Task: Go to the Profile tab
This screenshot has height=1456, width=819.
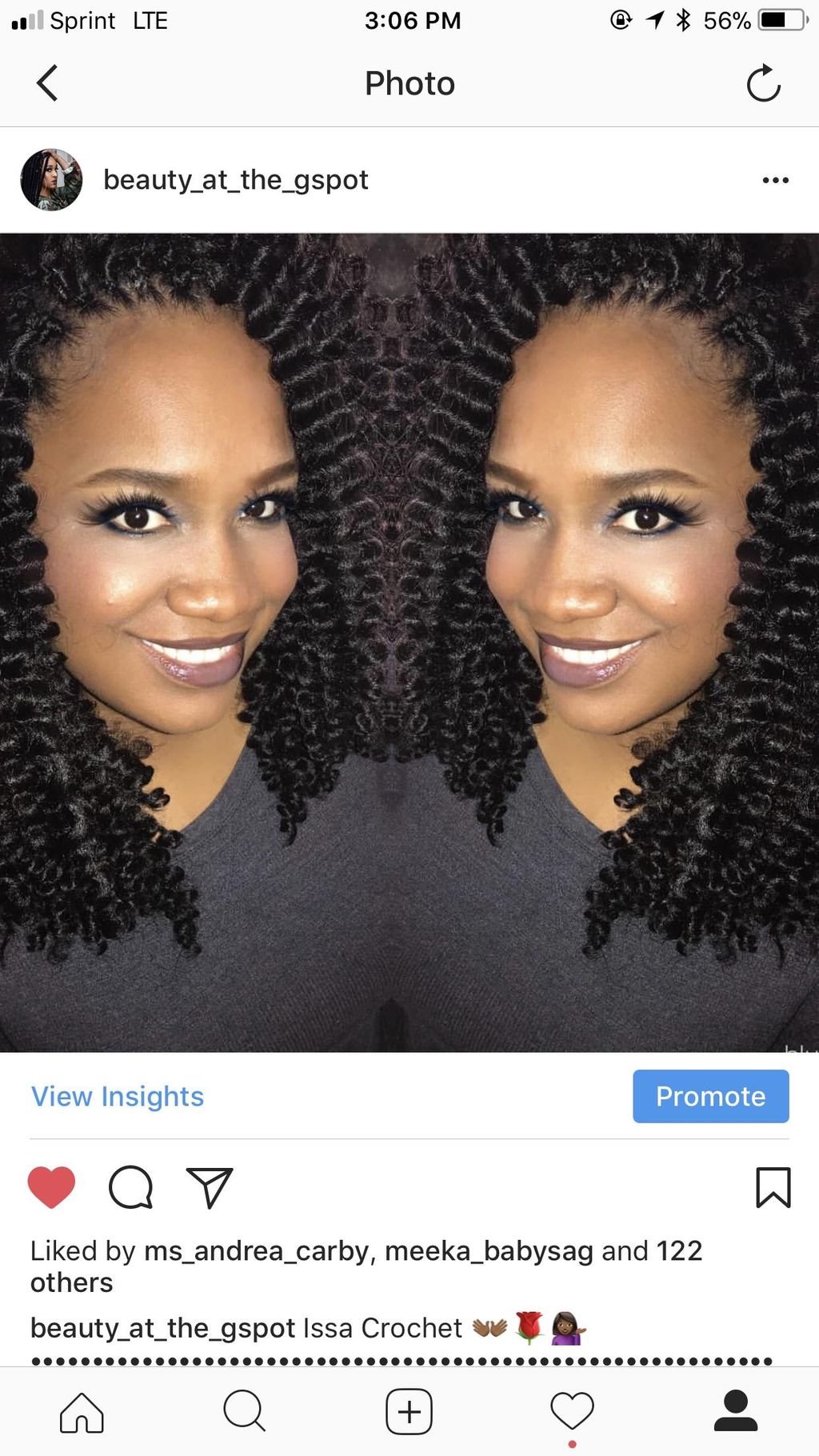Action: tap(735, 1412)
